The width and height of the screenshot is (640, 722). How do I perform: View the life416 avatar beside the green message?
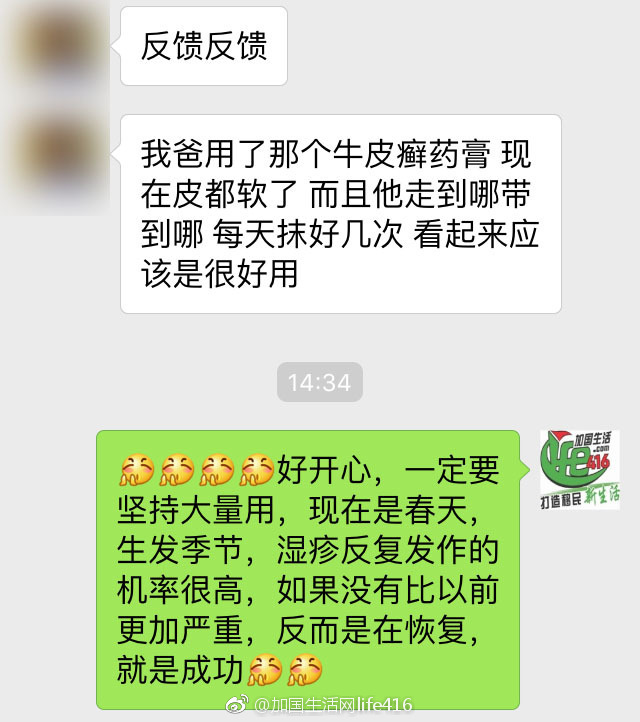(x=580, y=470)
